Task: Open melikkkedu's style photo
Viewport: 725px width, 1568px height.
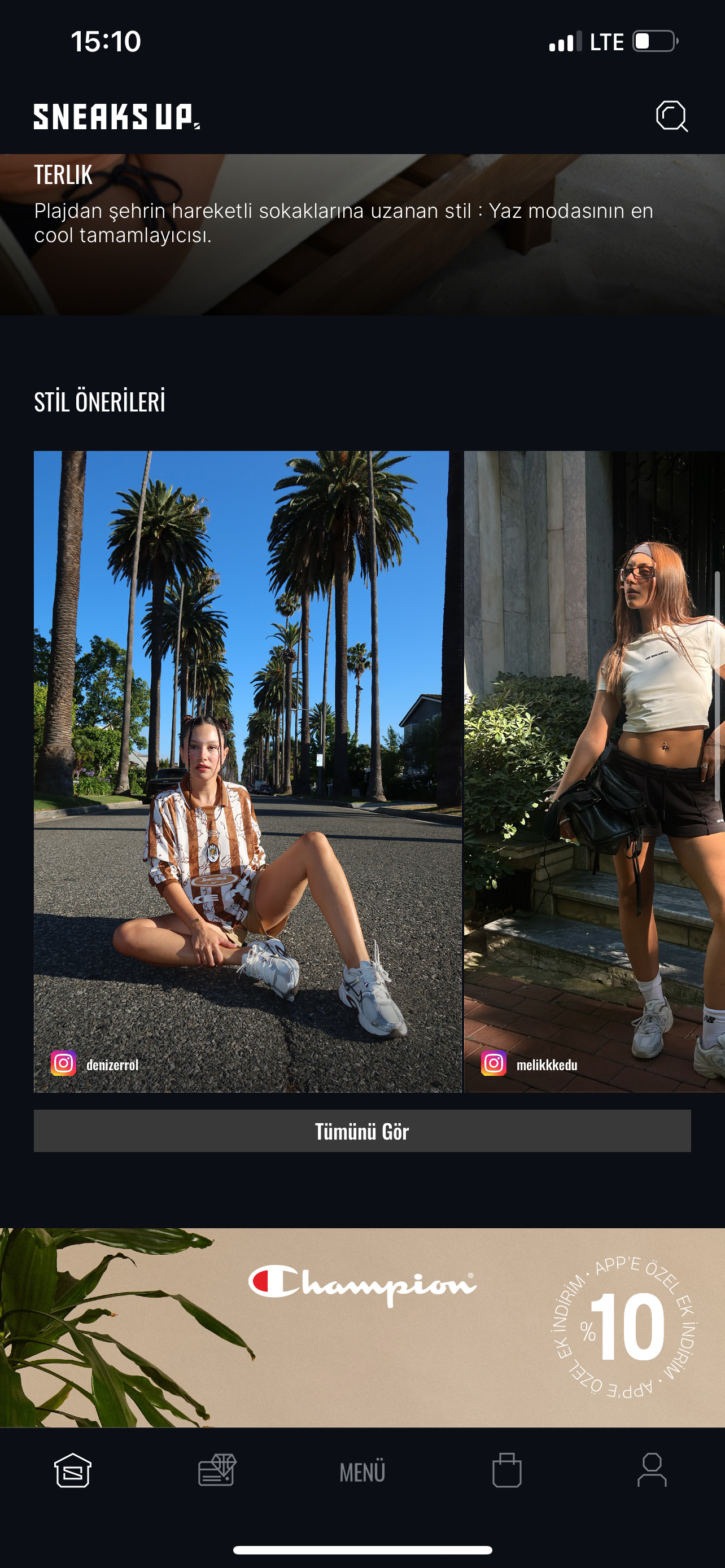Action: coord(593,770)
